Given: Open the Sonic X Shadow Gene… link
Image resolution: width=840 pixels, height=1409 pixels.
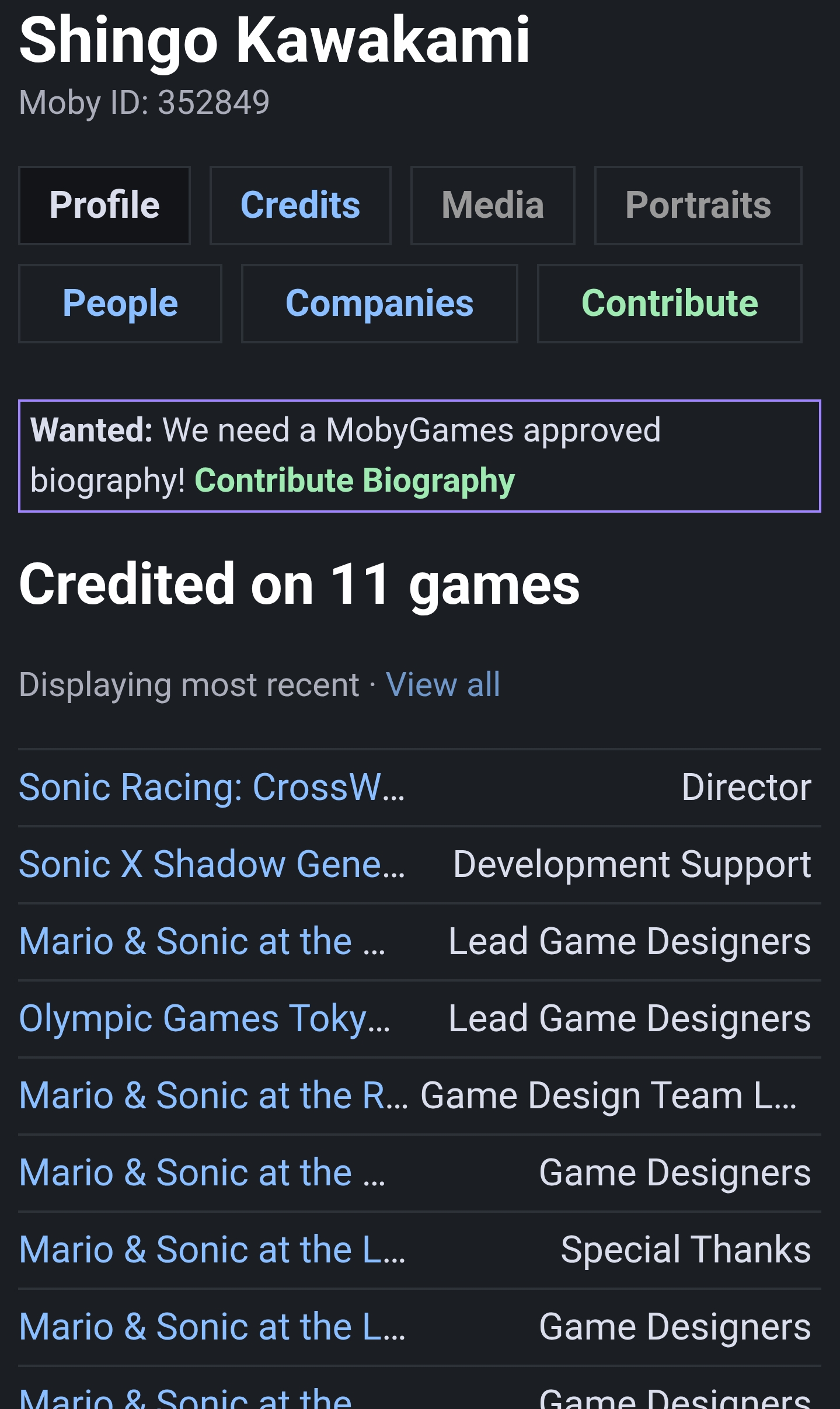Looking at the screenshot, I should (211, 864).
